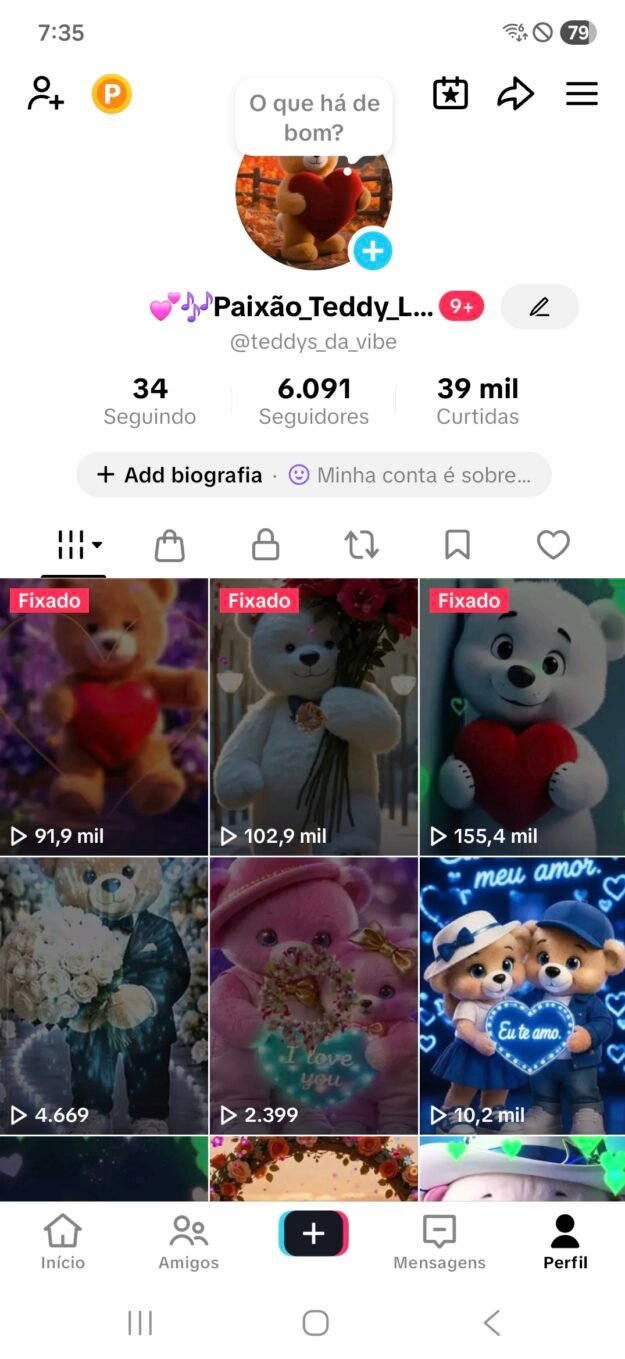Go to the Mensagens tab
Viewport: 625px width, 1359px height.
pos(439,1243)
